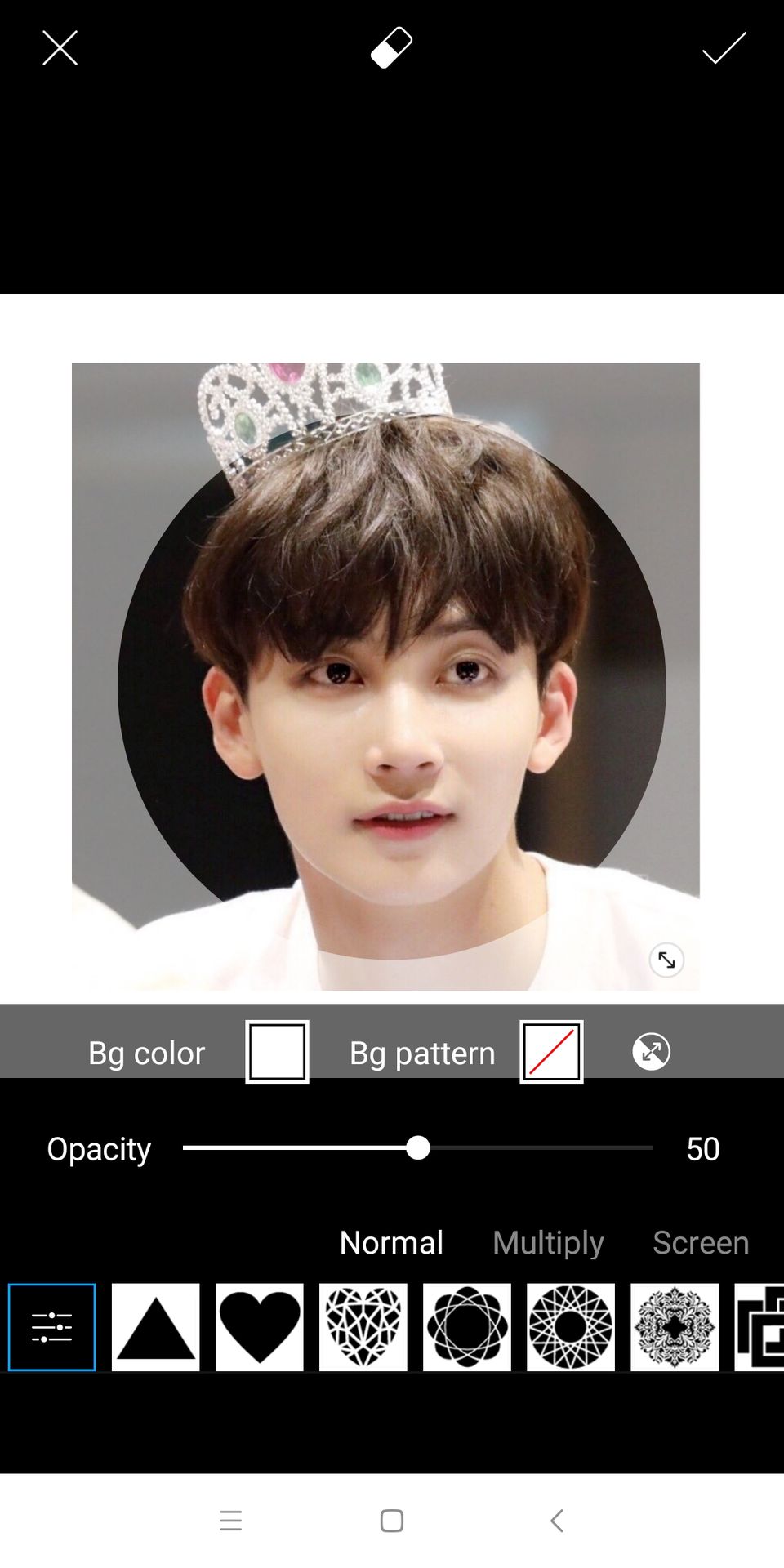Confirm changes with the checkmark
The width and height of the screenshot is (784, 1568).
click(724, 48)
